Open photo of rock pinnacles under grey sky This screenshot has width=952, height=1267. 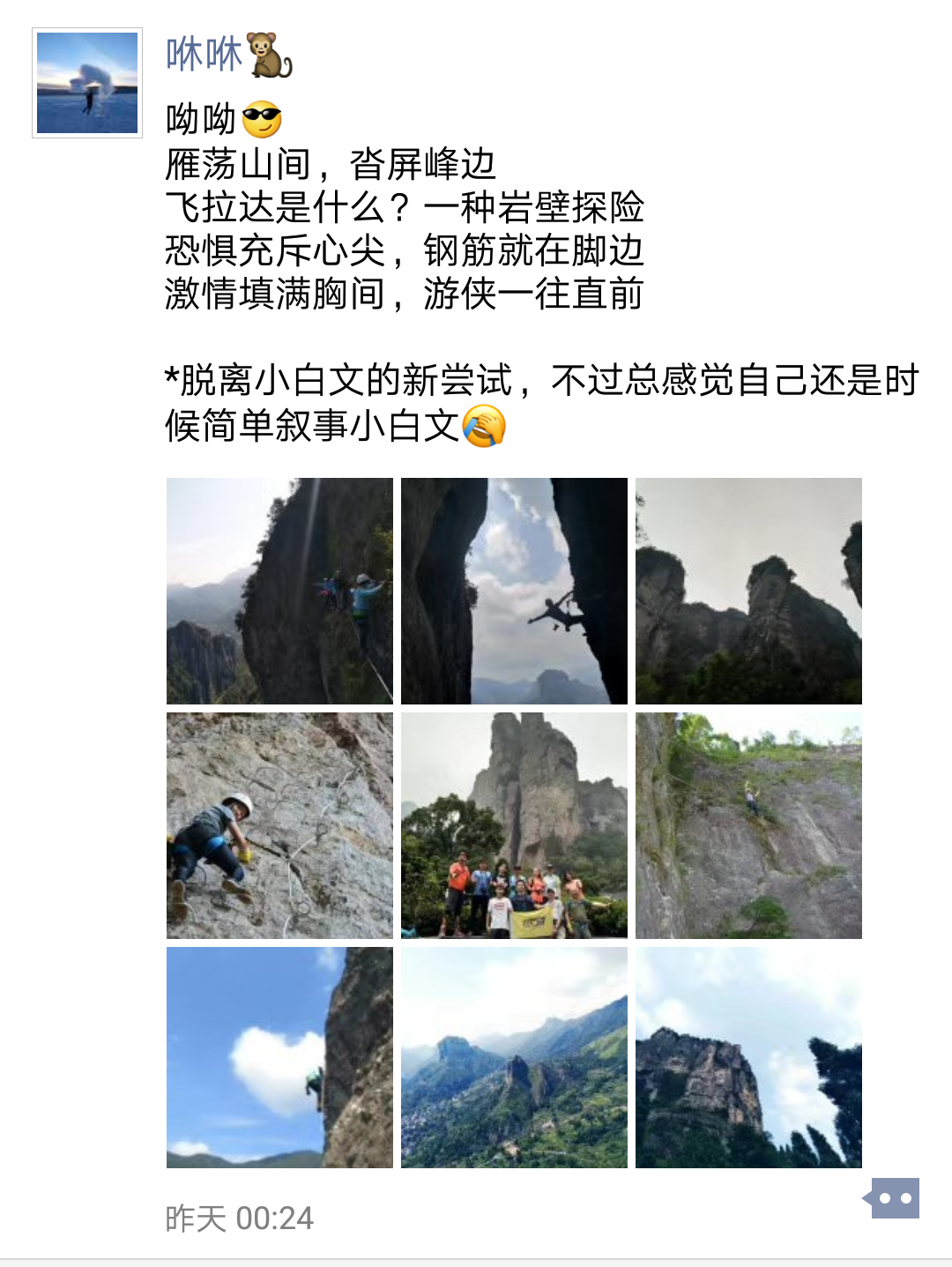pyautogui.click(x=748, y=591)
